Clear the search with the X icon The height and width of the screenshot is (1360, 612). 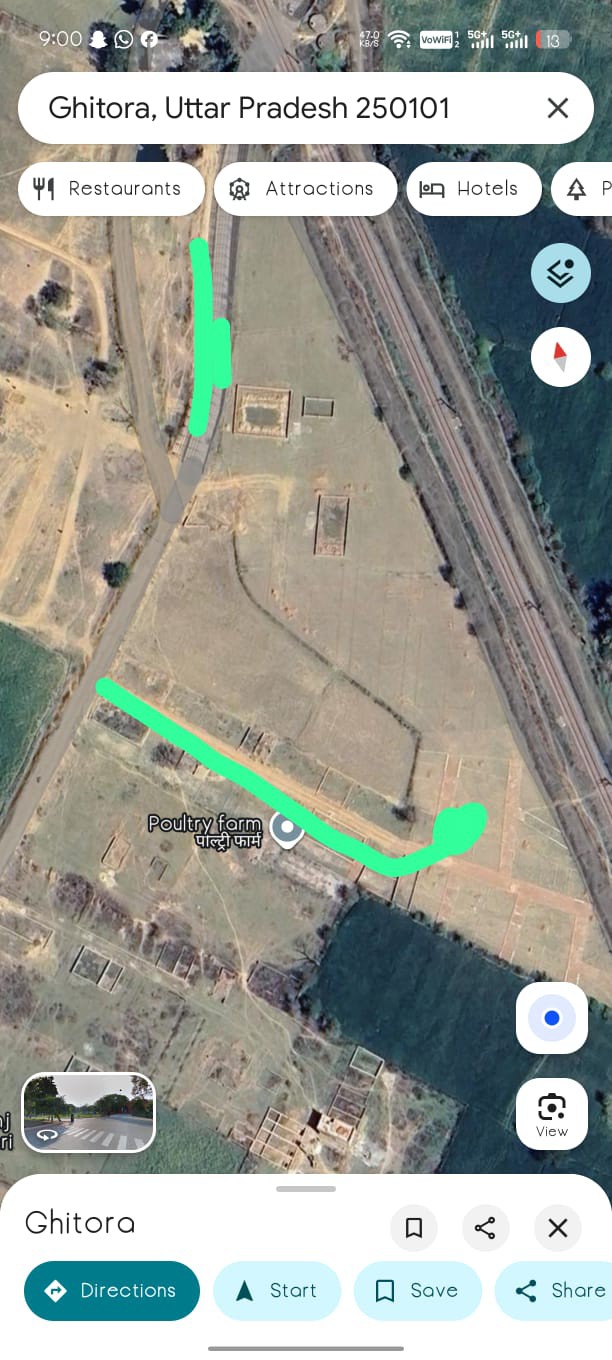tap(558, 108)
